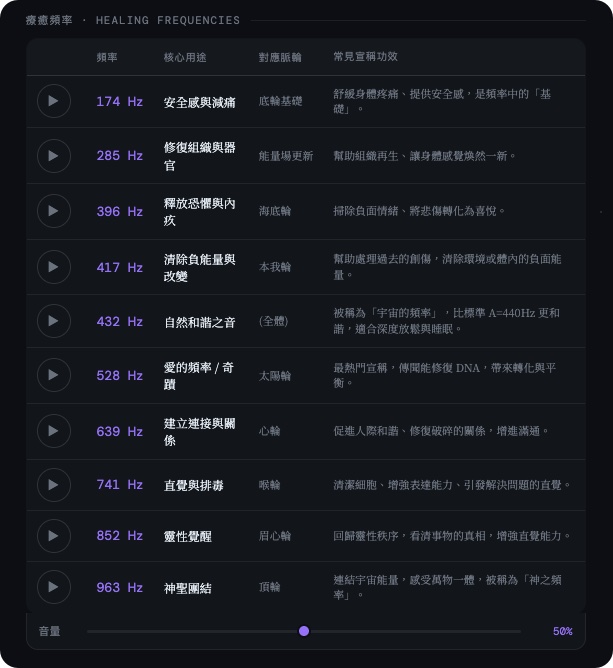Play the 963 Hz frequency
Image resolution: width=613 pixels, height=668 pixels.
pos(54,587)
